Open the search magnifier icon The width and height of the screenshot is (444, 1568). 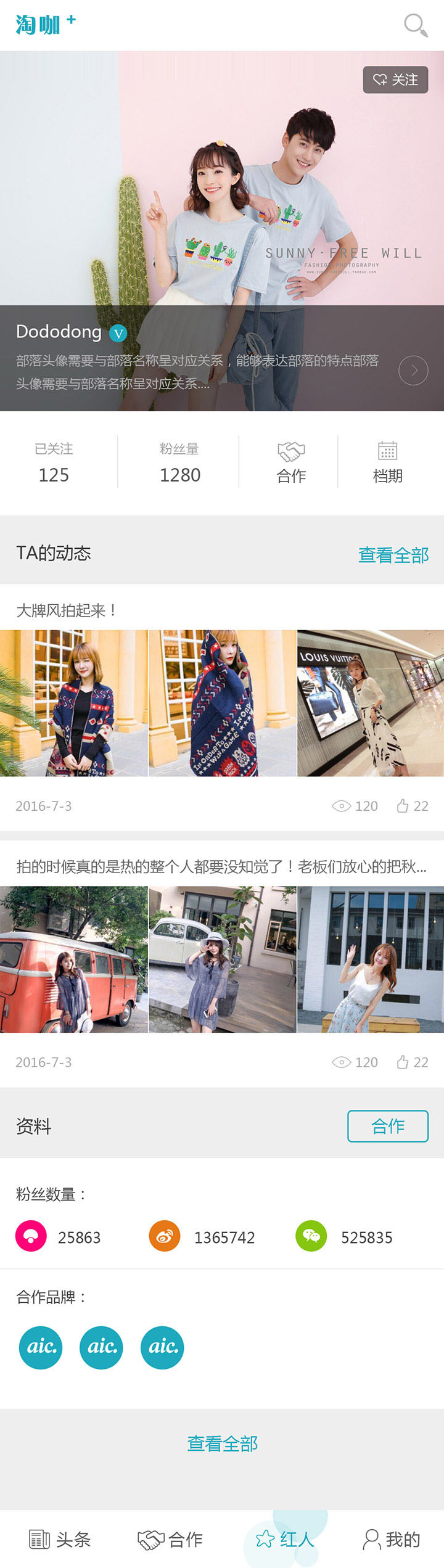coord(415,25)
